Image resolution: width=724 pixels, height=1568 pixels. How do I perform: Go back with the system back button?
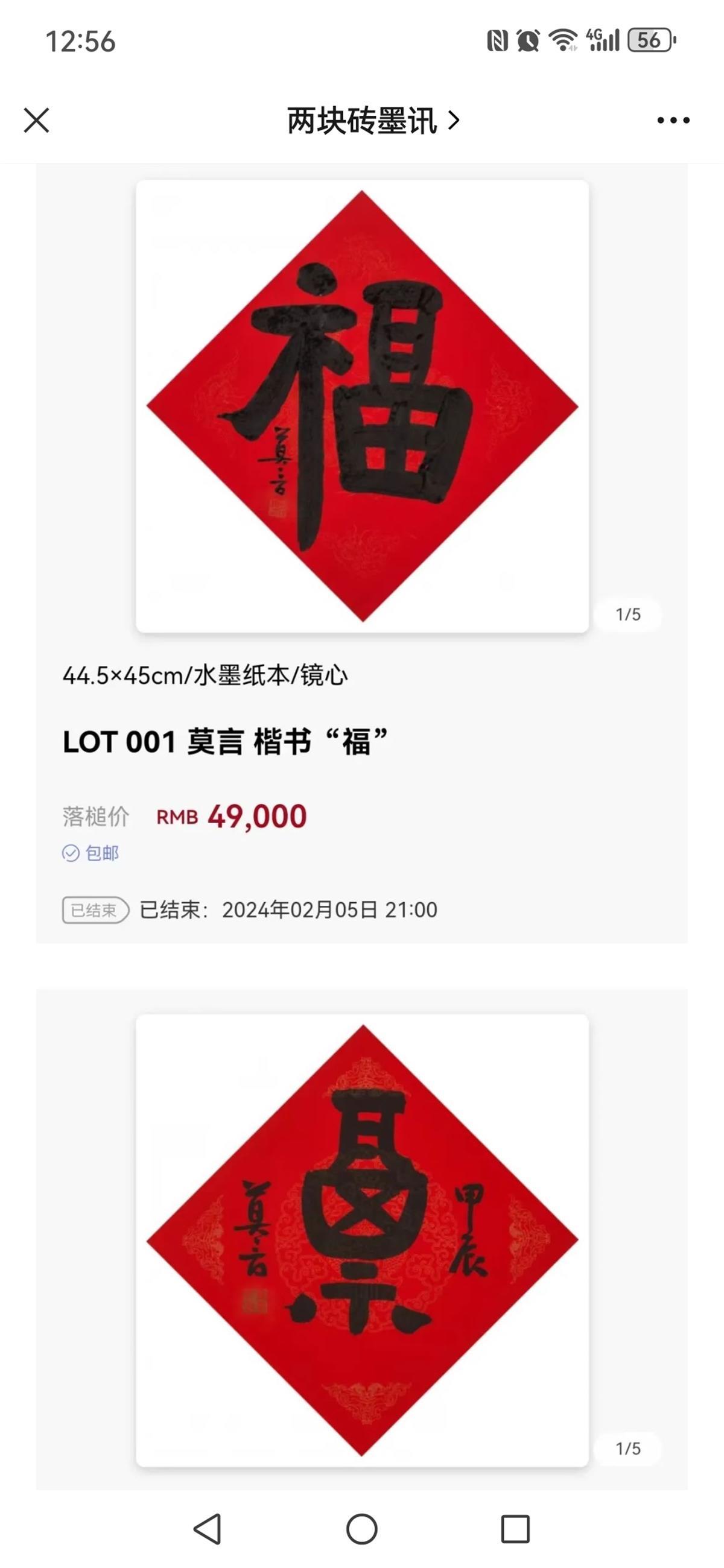click(x=208, y=1528)
